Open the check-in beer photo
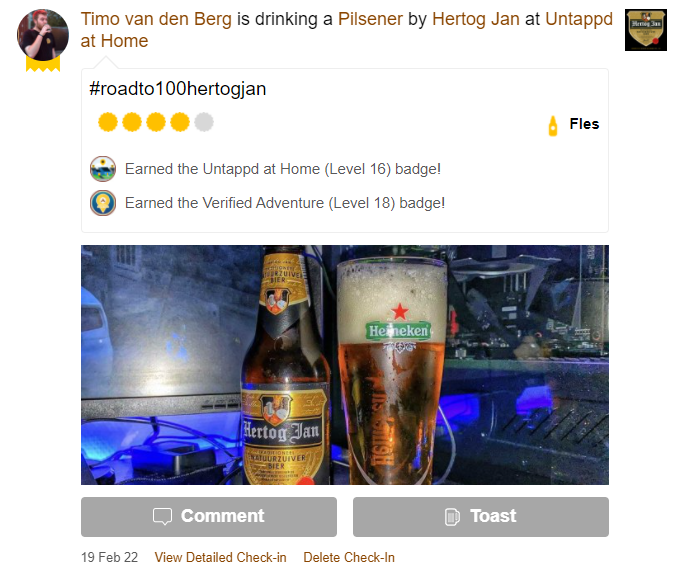This screenshot has height=579, width=692. tap(344, 365)
